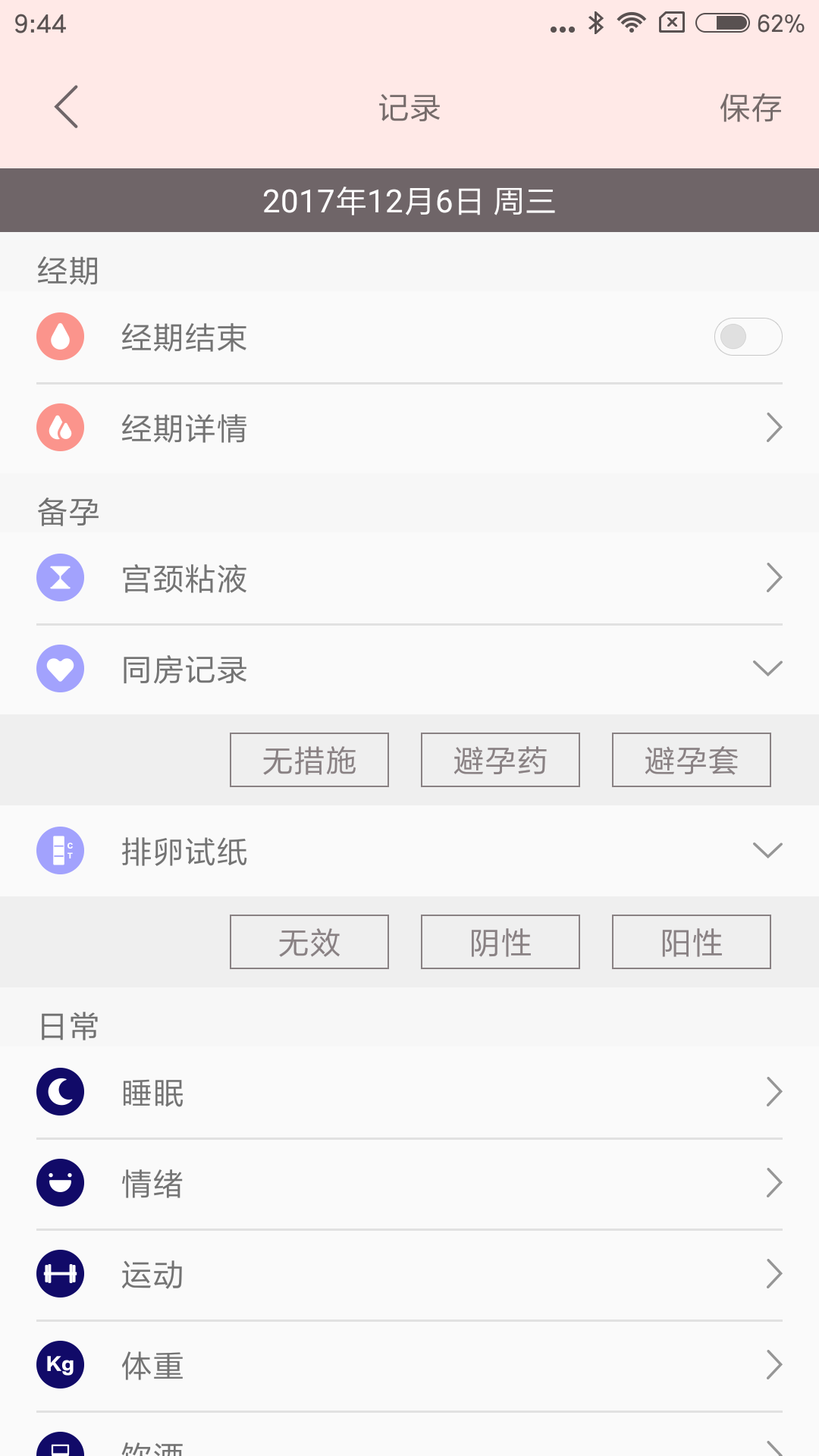Screen dimensions: 819x1456
Task: Mark ovulation test as 阴性
Action: pos(500,942)
